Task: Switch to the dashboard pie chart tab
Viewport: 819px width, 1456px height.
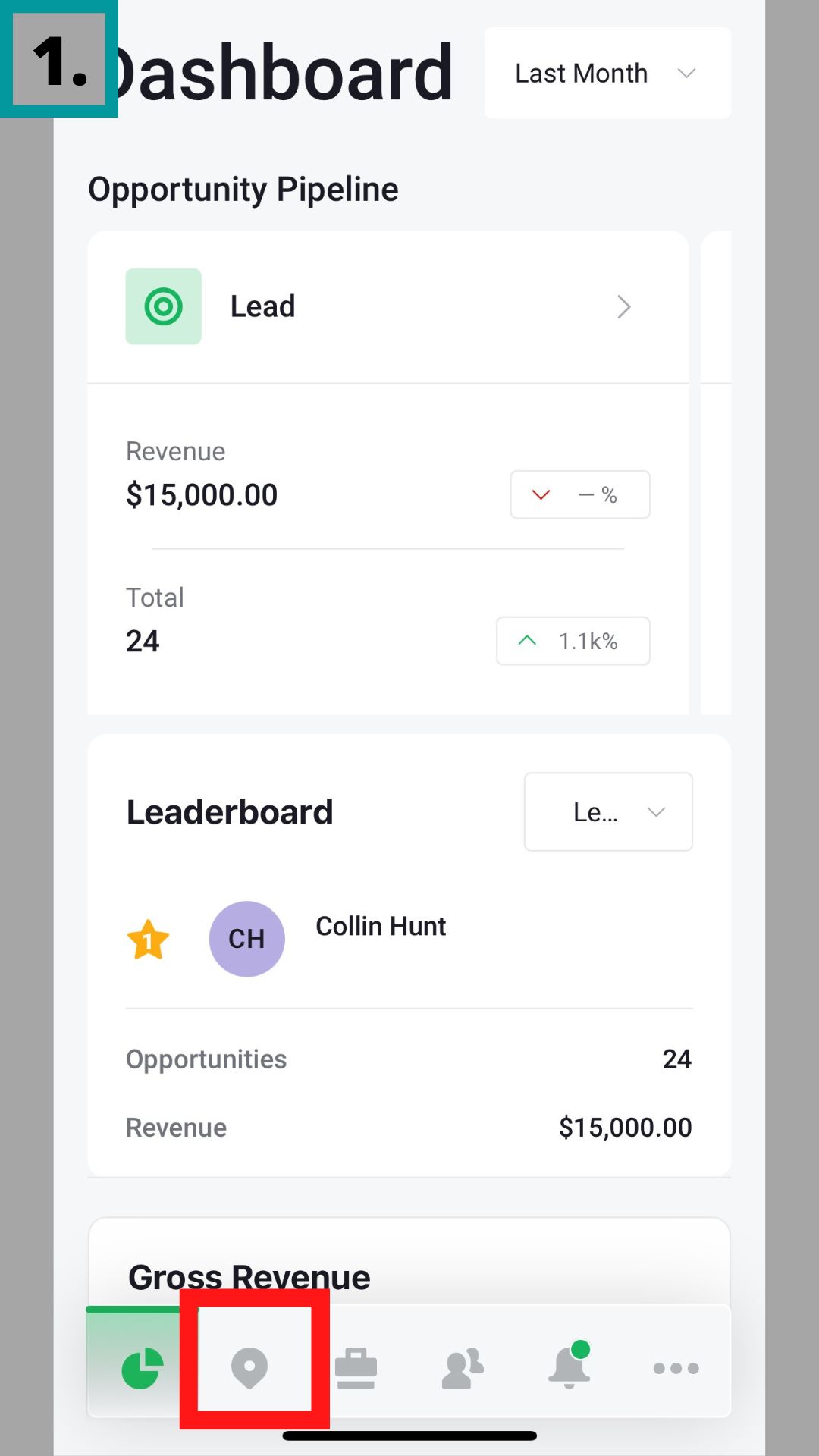Action: click(143, 1368)
